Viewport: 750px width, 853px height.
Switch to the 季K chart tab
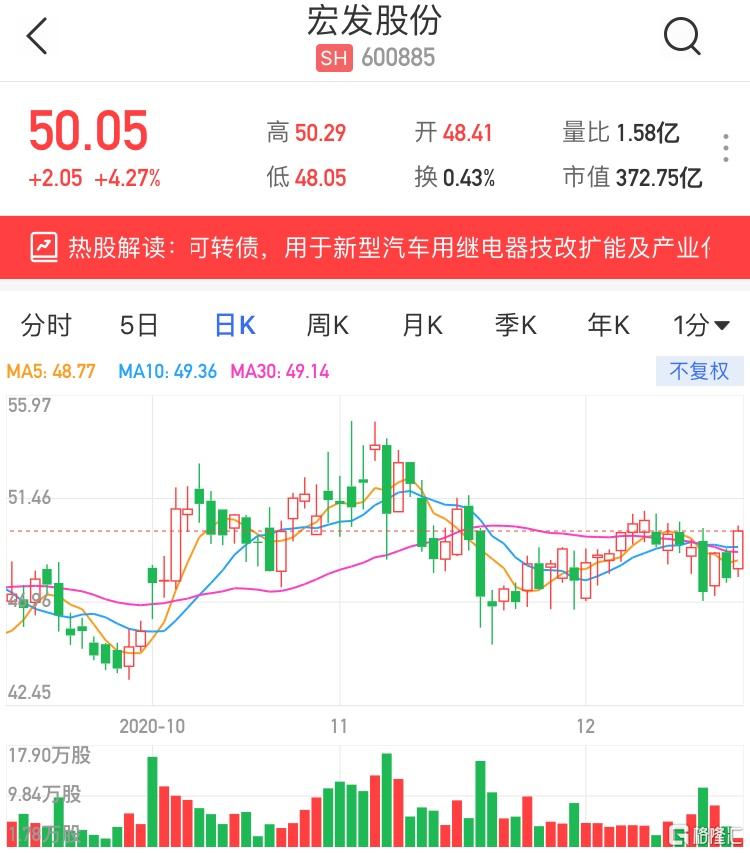pos(516,325)
